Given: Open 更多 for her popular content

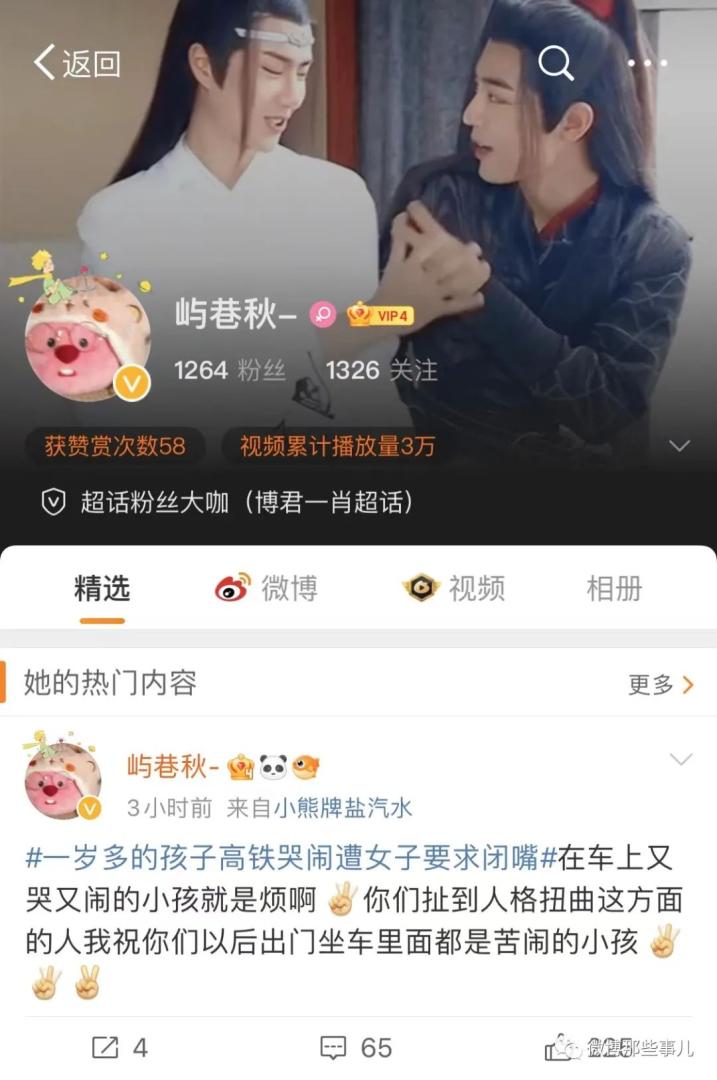Looking at the screenshot, I should click(x=660, y=684).
